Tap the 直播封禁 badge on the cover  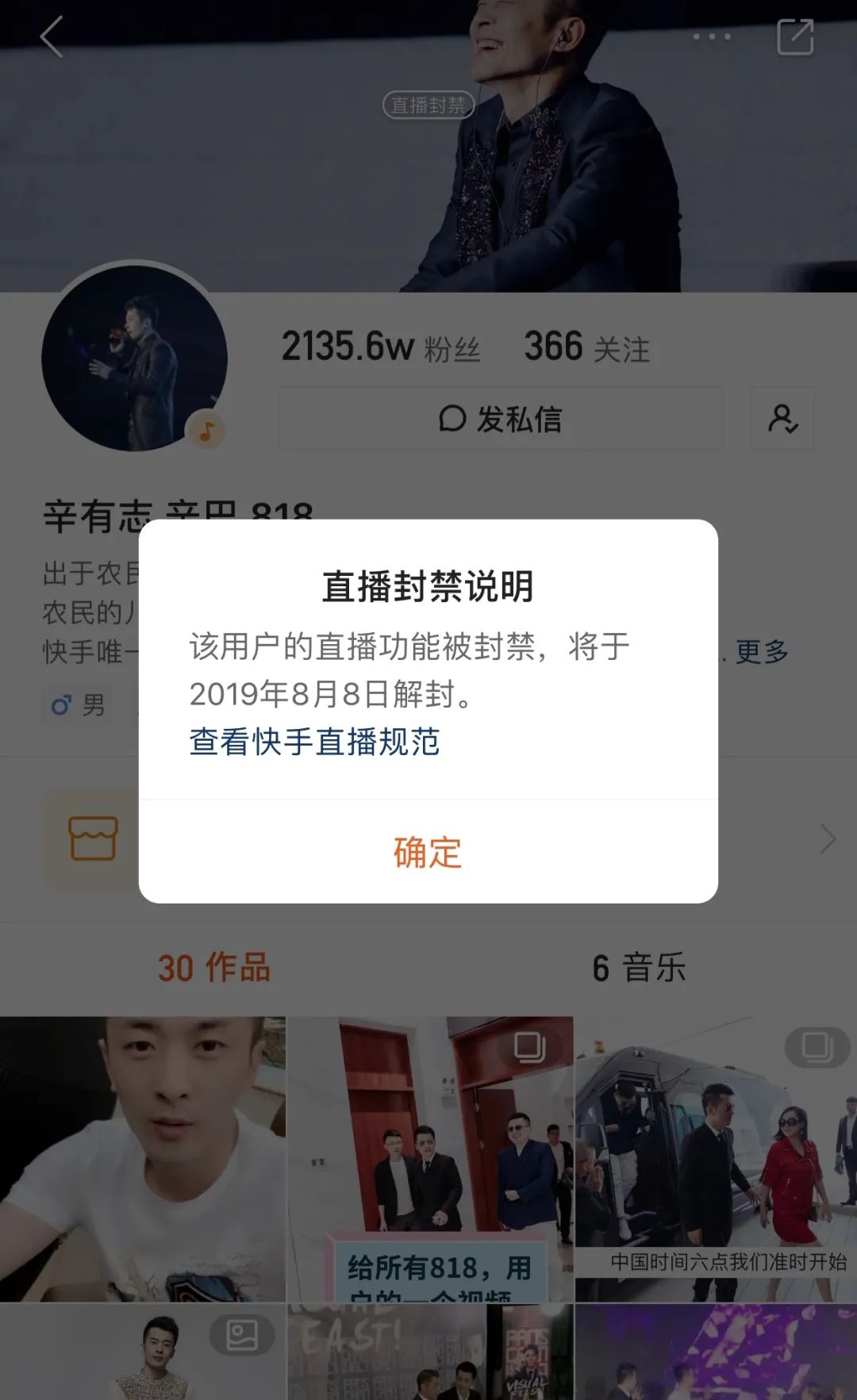click(428, 105)
